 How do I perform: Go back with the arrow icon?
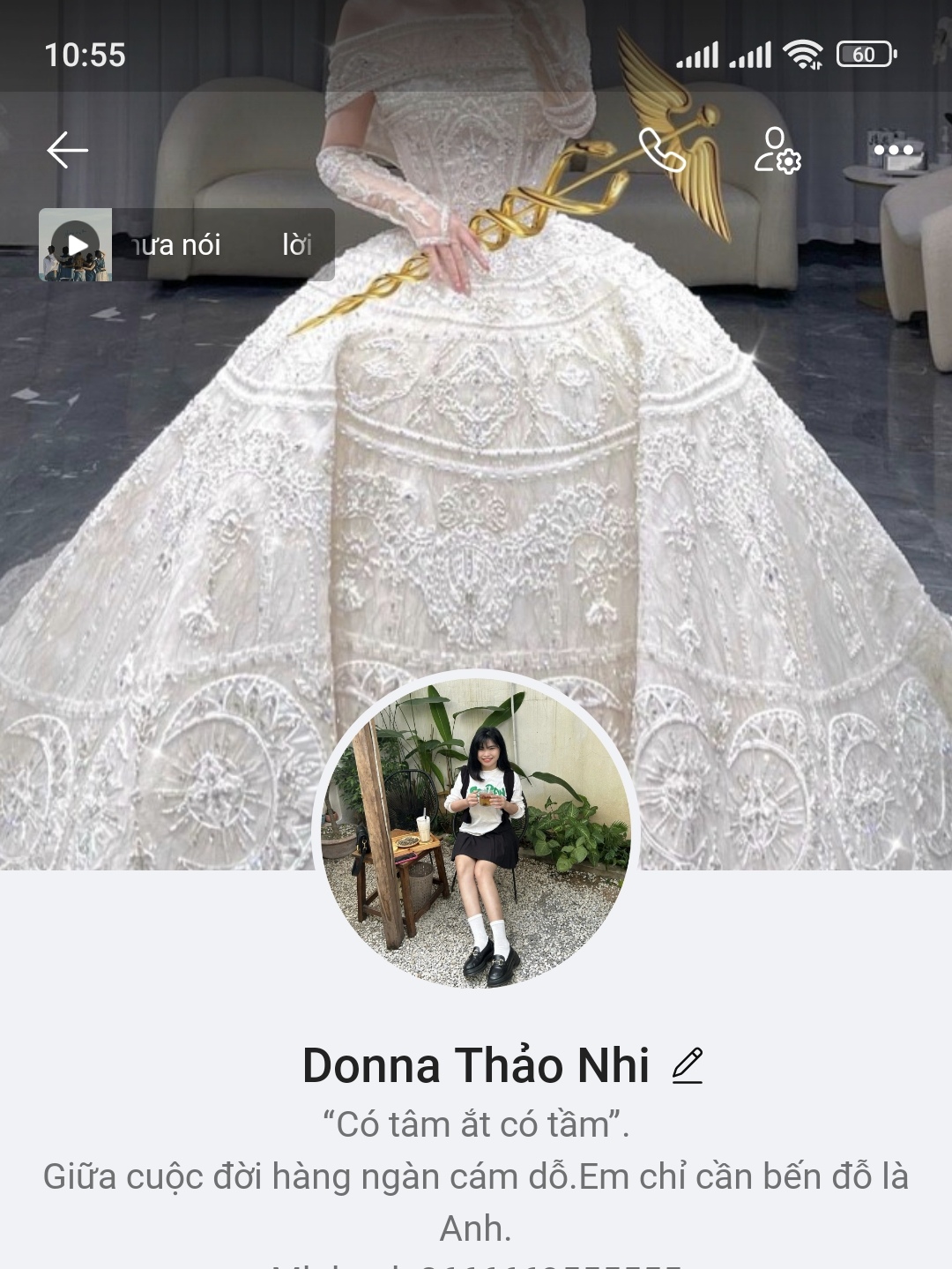click(x=67, y=150)
